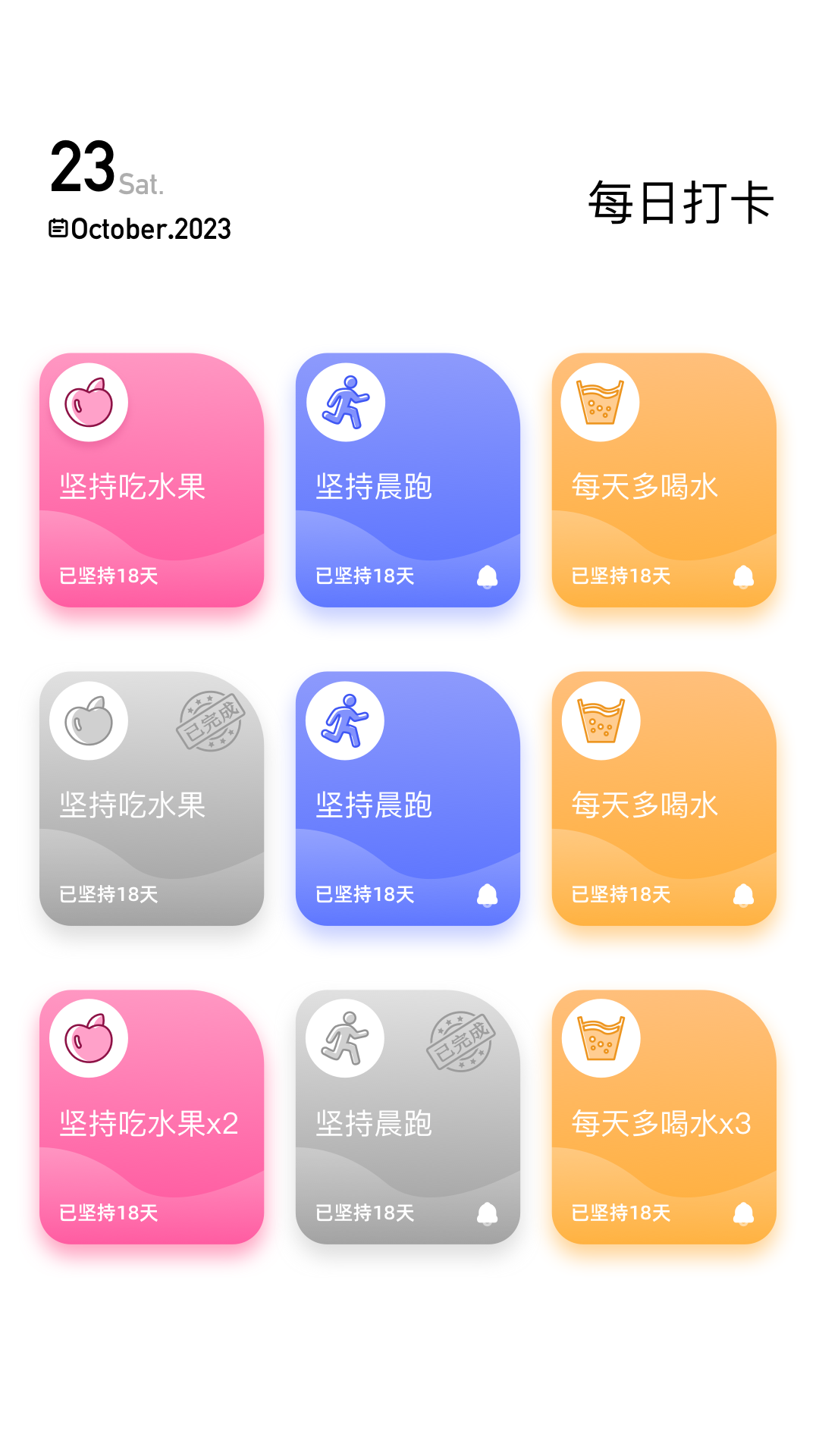Screen dimensions: 819x1456
Task: Select the running figure icon on 坚持晨跑 card
Action: [346, 403]
